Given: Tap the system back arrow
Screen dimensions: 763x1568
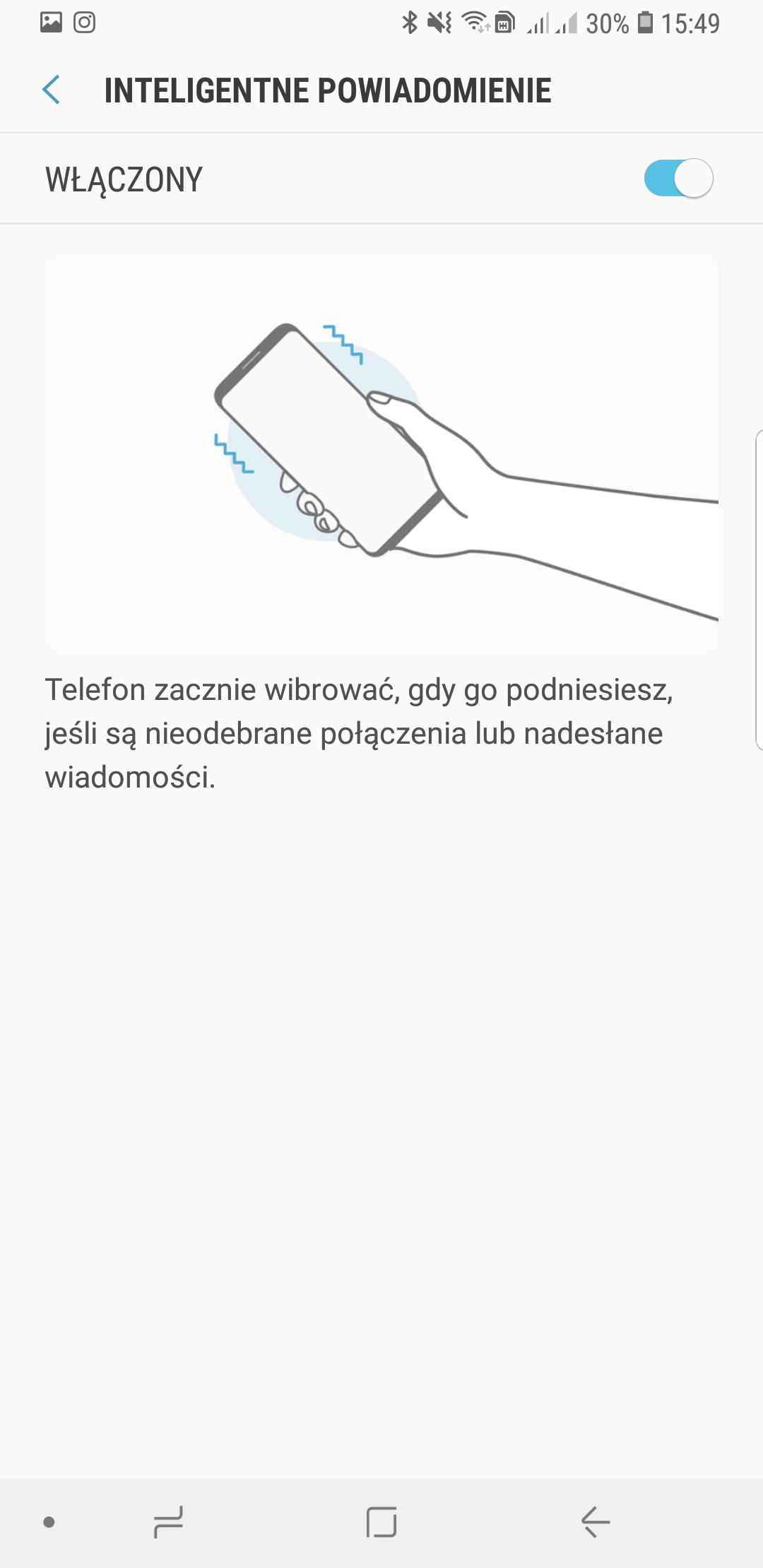Looking at the screenshot, I should click(596, 1521).
